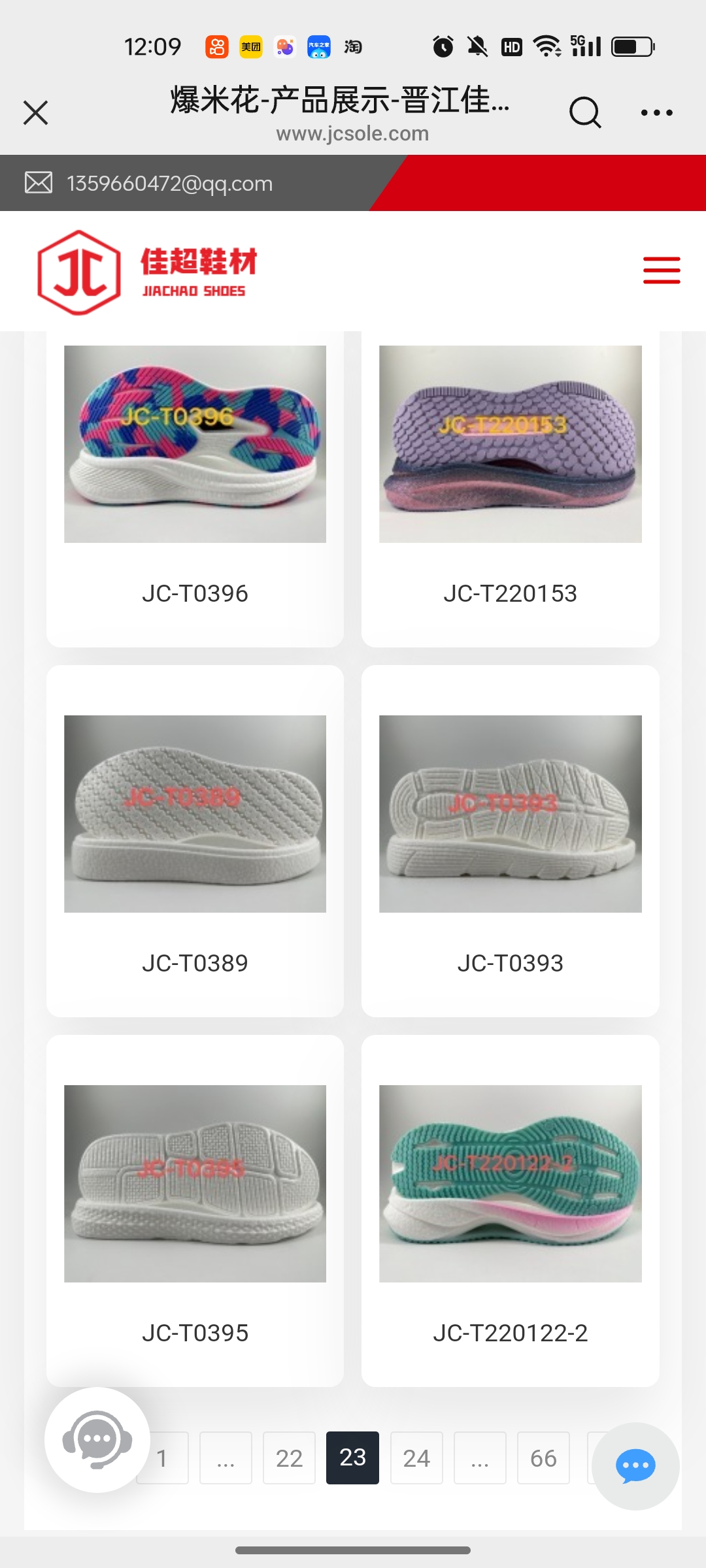Go to page 24

pos(416,1458)
